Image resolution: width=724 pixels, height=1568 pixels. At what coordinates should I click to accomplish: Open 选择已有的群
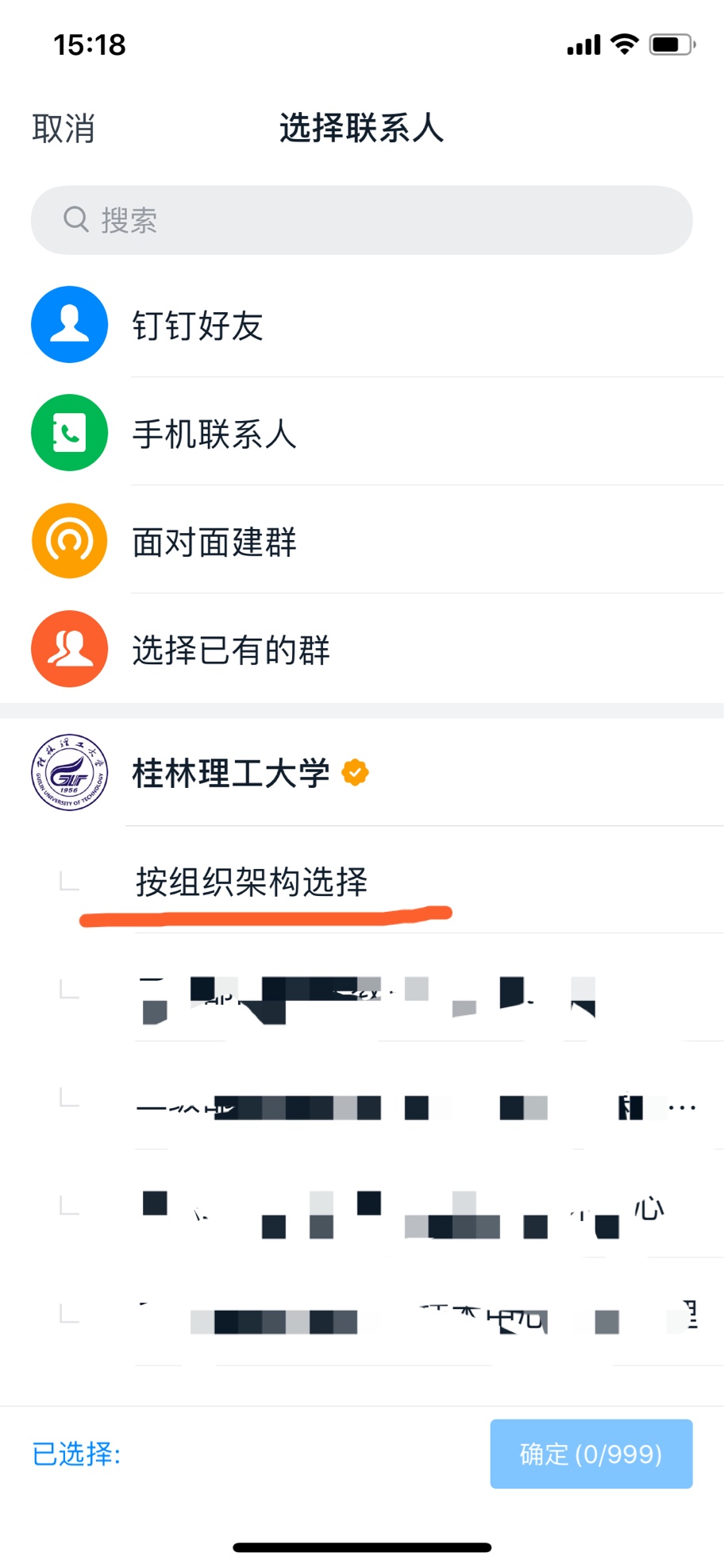pyautogui.click(x=230, y=650)
